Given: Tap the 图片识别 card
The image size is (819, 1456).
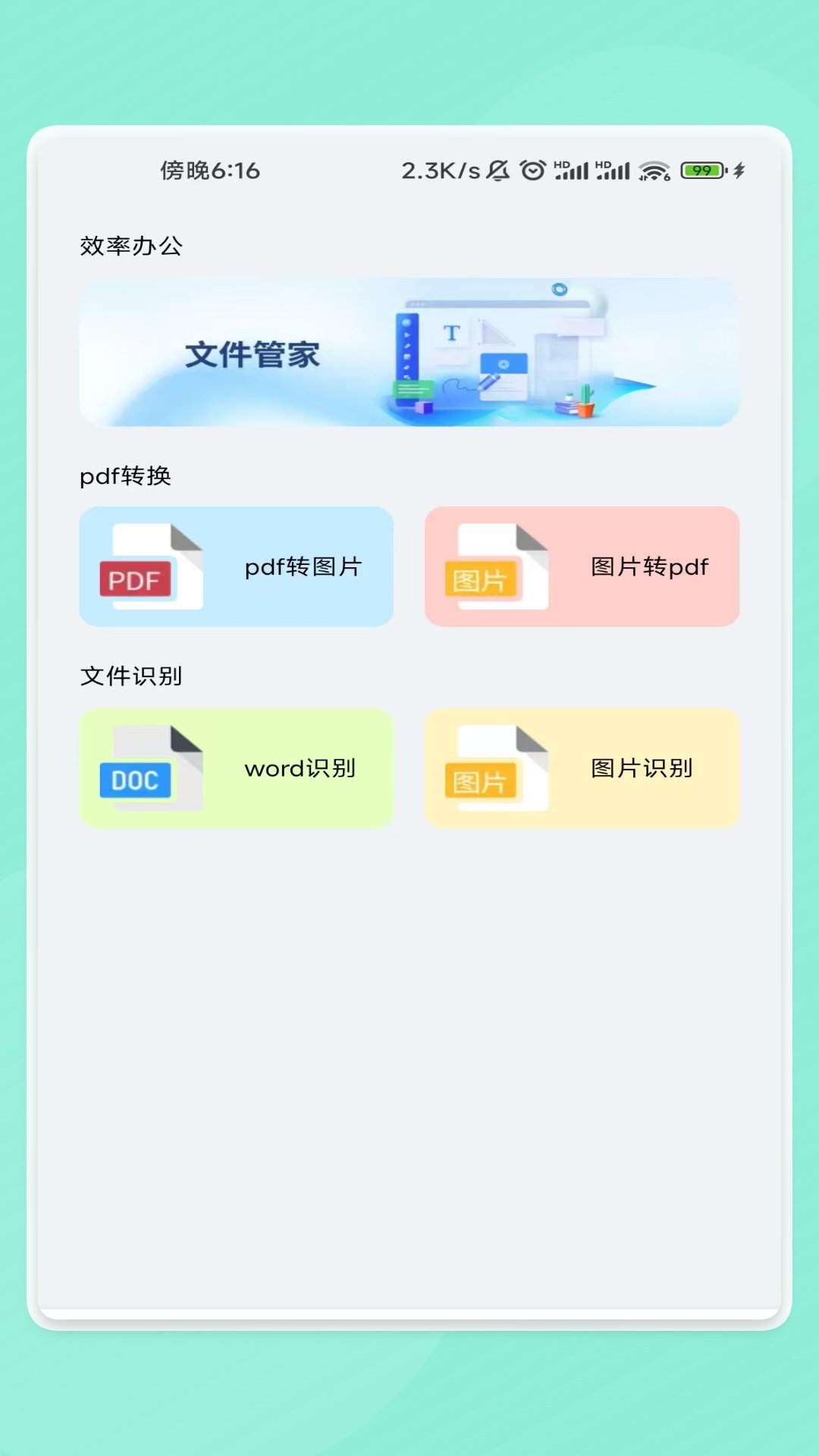Looking at the screenshot, I should 582,768.
